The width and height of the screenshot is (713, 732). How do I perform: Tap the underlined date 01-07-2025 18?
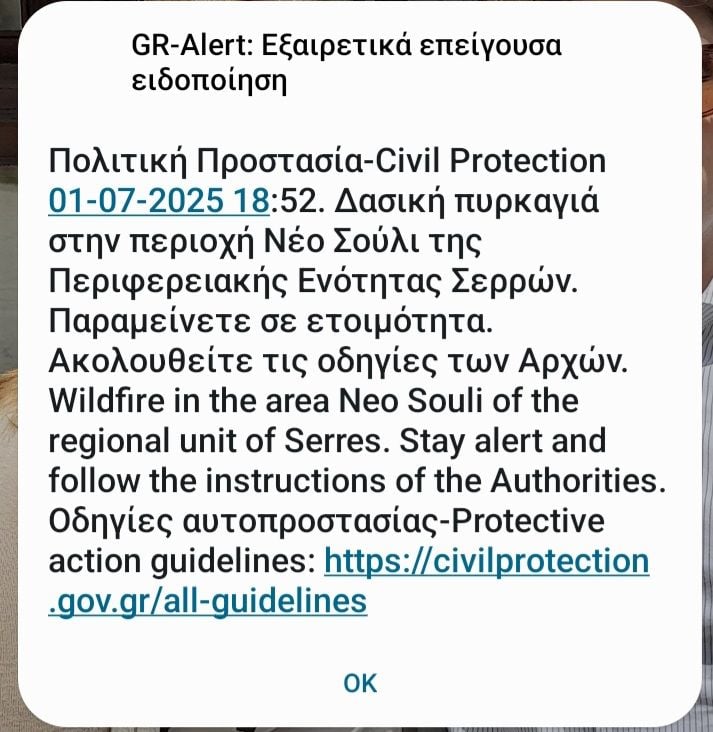(157, 200)
